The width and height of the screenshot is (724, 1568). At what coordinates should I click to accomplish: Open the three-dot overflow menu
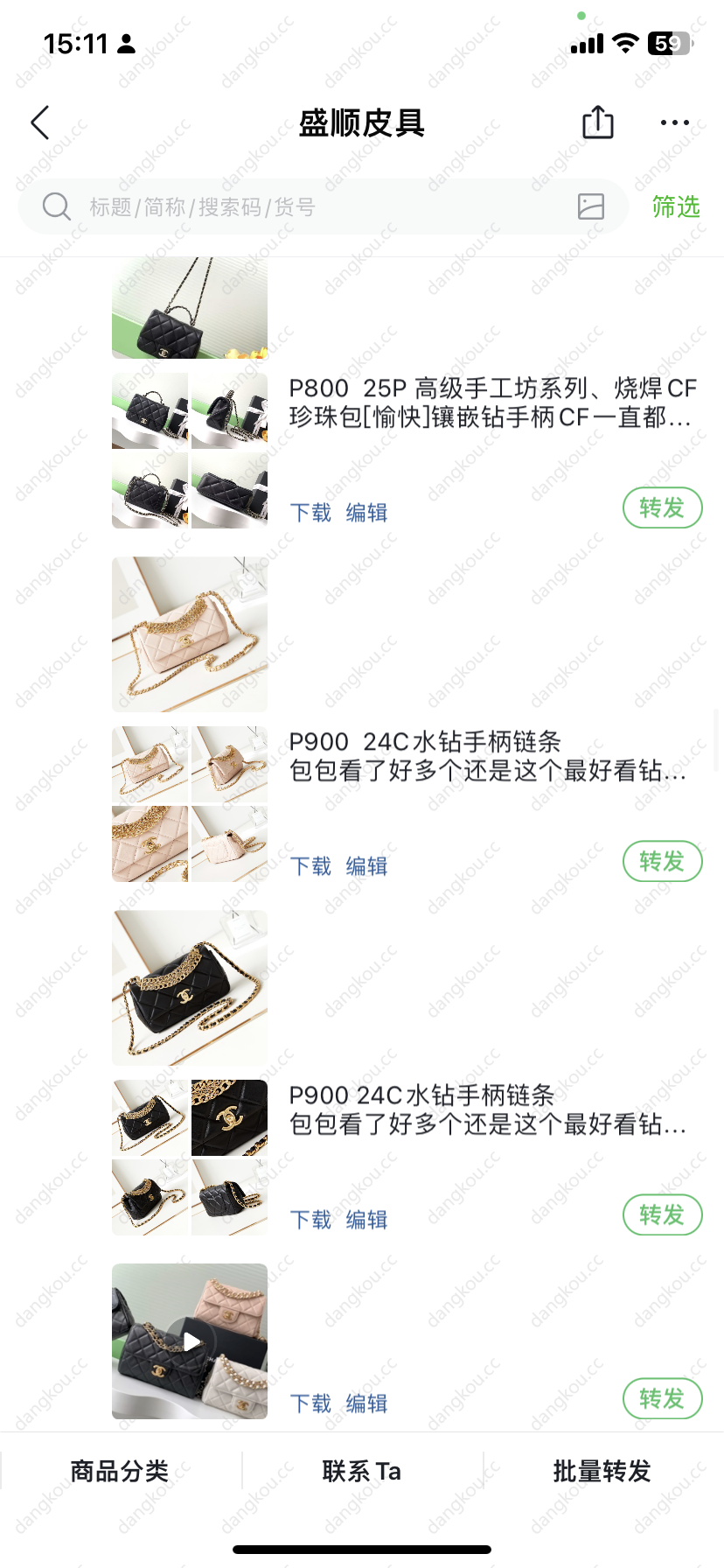(674, 122)
